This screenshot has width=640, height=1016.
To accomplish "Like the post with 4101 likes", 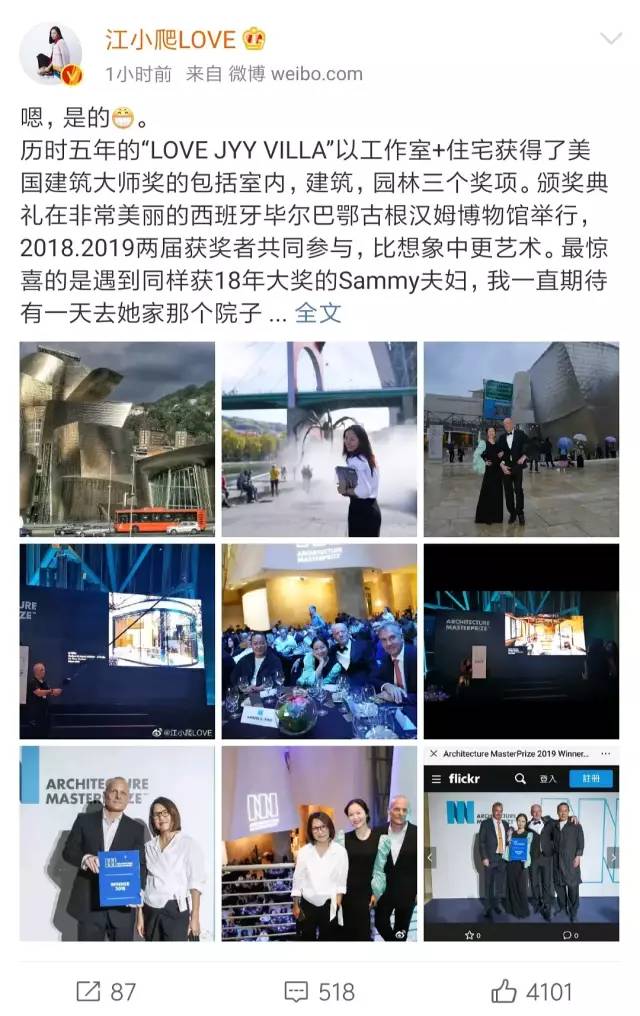I will click(532, 991).
